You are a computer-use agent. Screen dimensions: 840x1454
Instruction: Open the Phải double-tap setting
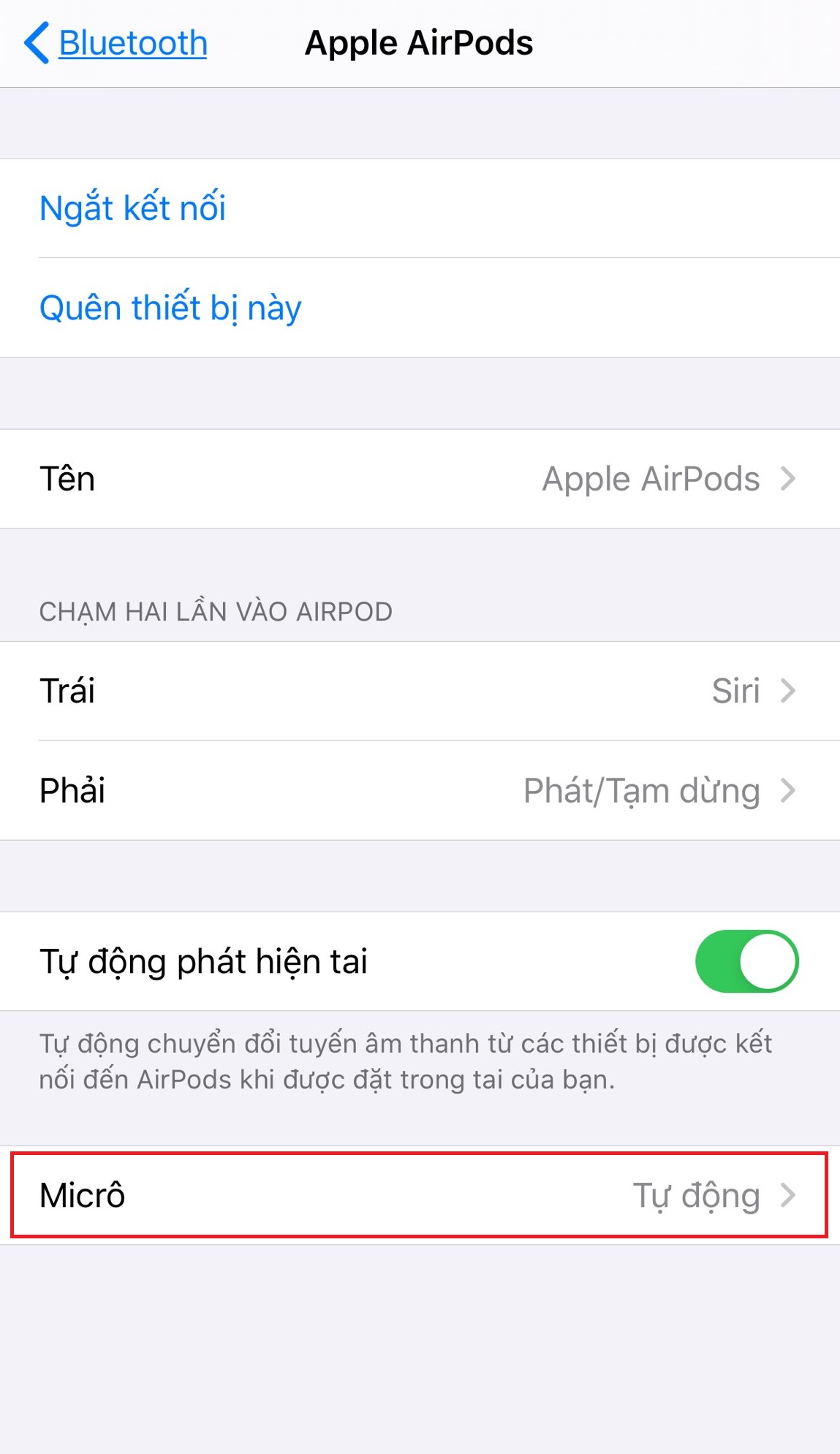420,790
